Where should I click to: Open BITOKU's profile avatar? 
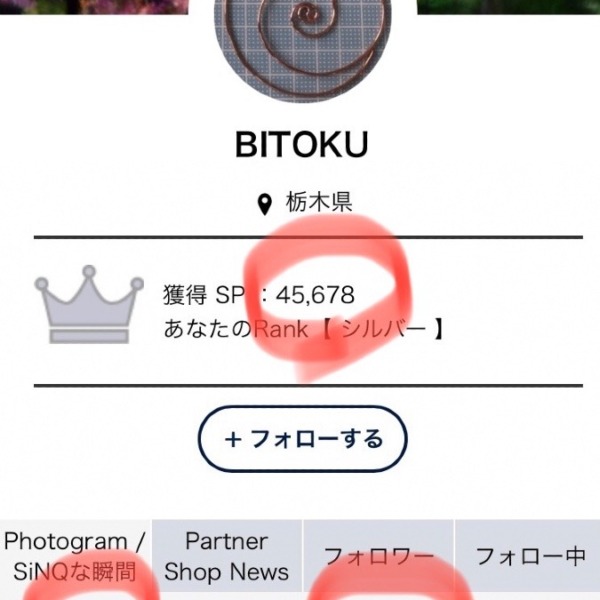pyautogui.click(x=302, y=45)
